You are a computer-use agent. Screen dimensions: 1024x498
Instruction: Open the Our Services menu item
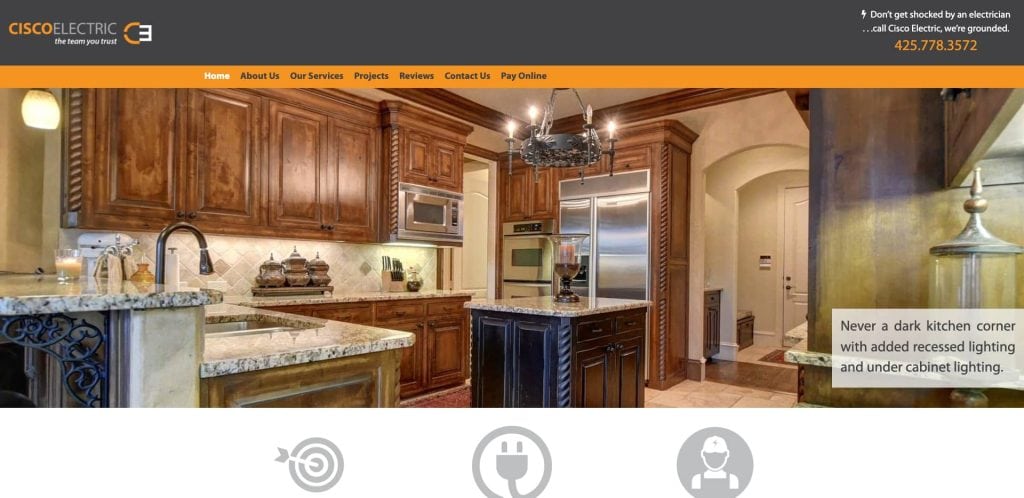pos(316,76)
